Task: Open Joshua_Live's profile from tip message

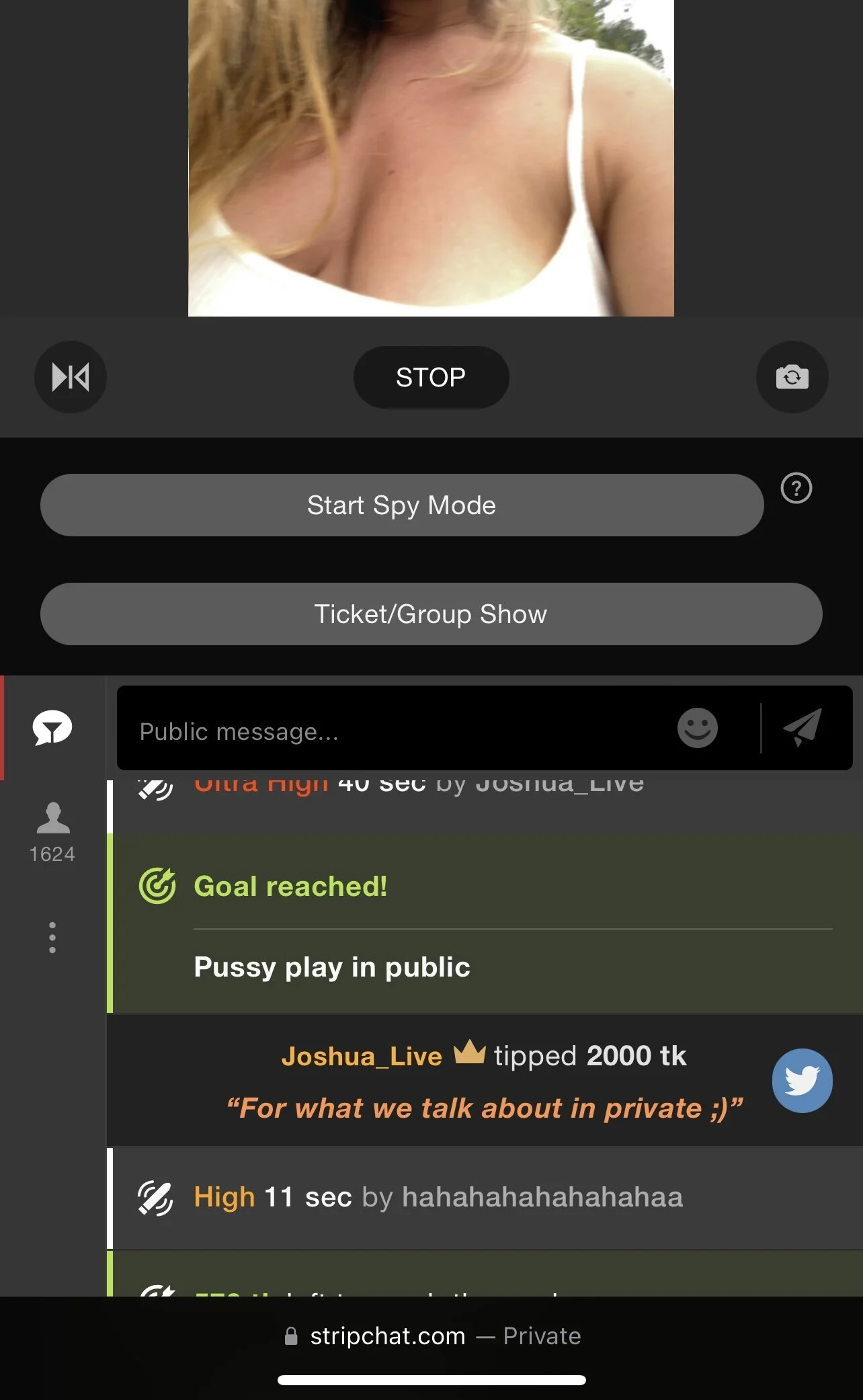Action: click(x=362, y=1056)
